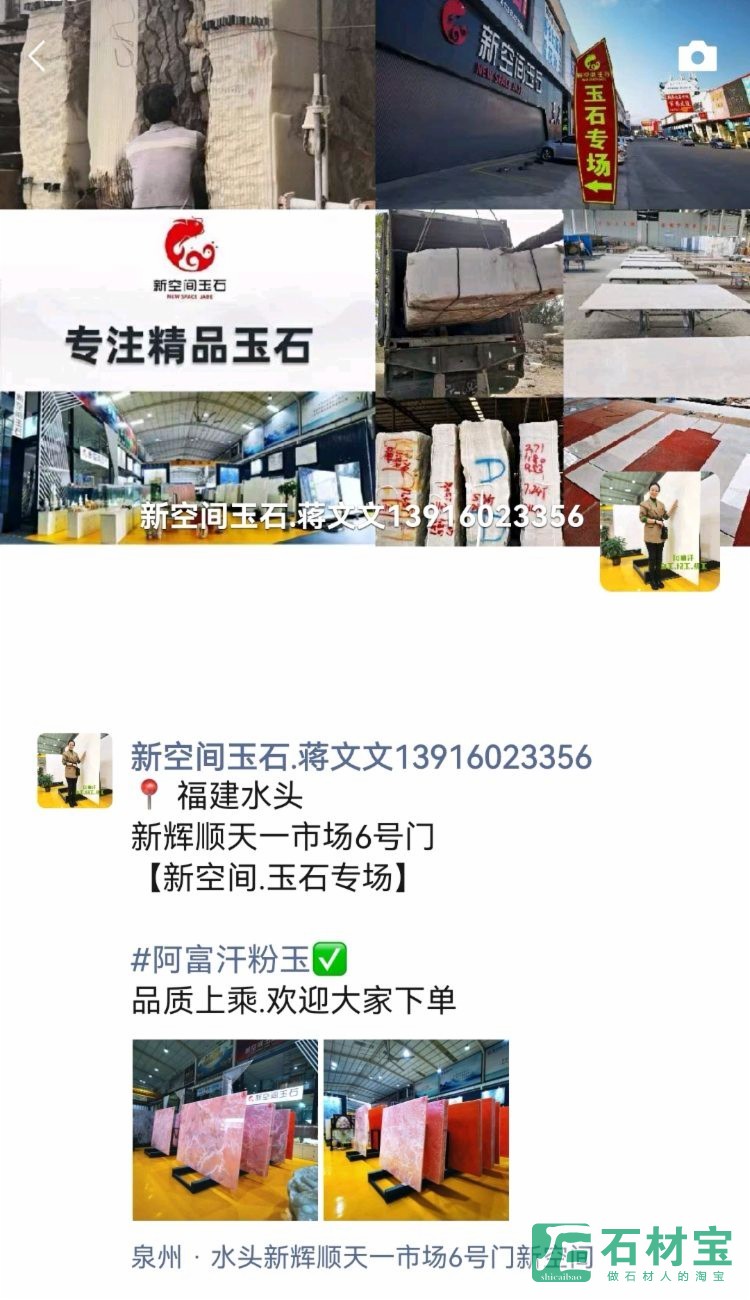Open the #阿富汗粉玉 hashtag
750x1300 pixels.
point(220,960)
